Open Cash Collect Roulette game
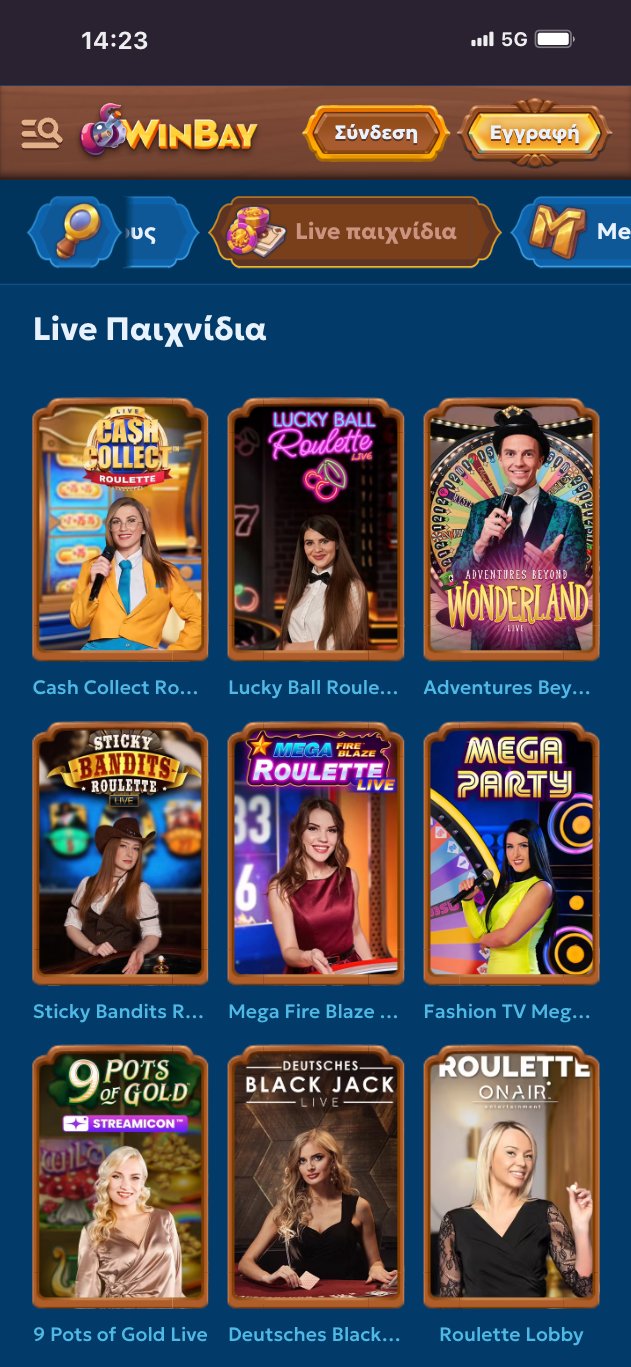The width and height of the screenshot is (631, 1367). tap(120, 530)
